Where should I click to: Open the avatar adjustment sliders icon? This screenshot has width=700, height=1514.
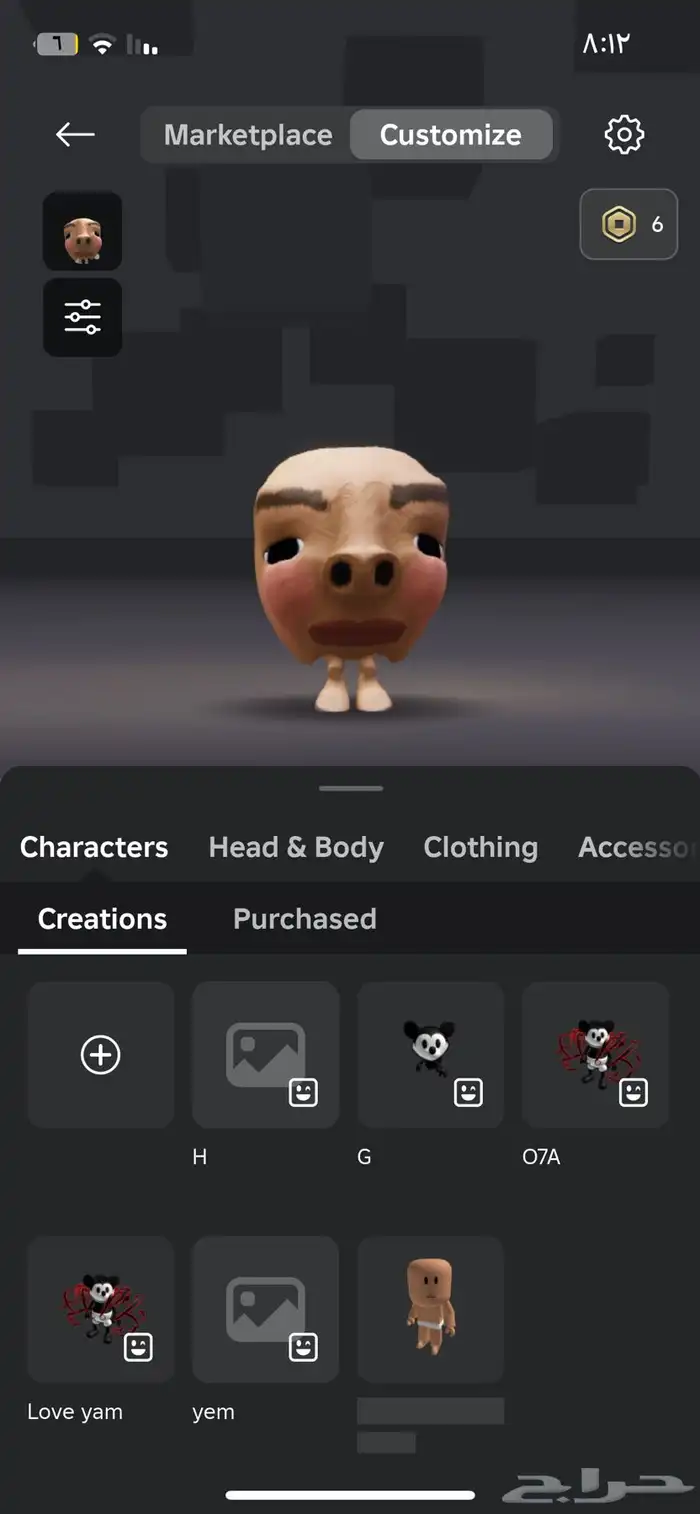point(82,317)
